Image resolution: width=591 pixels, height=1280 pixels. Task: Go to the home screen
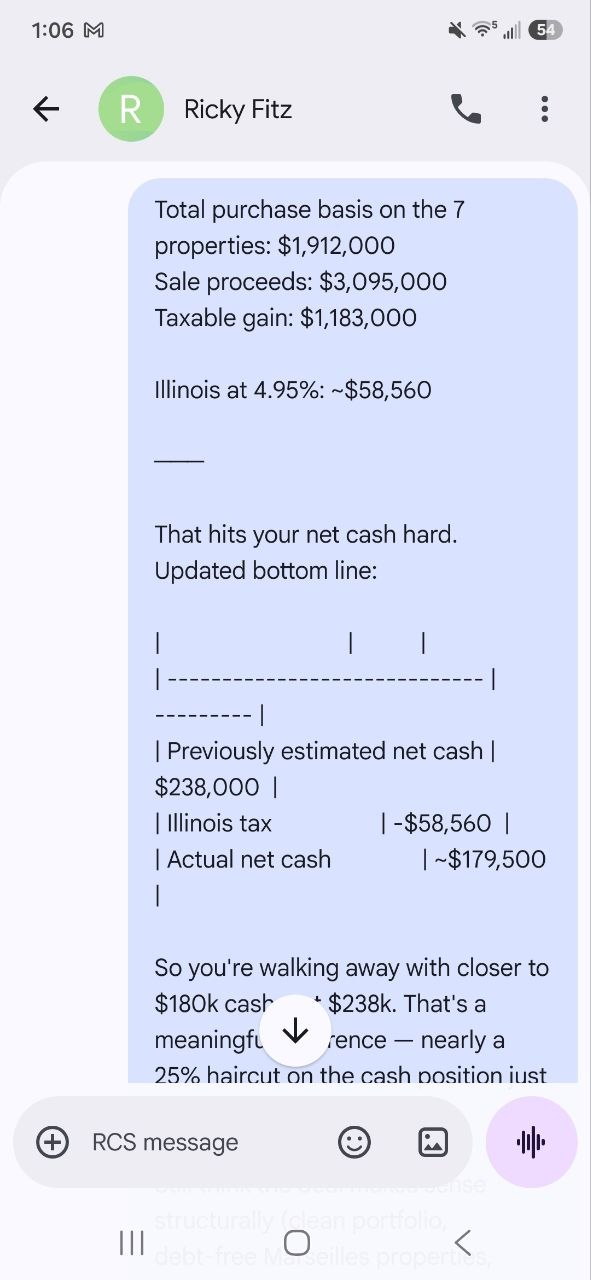(x=296, y=1242)
